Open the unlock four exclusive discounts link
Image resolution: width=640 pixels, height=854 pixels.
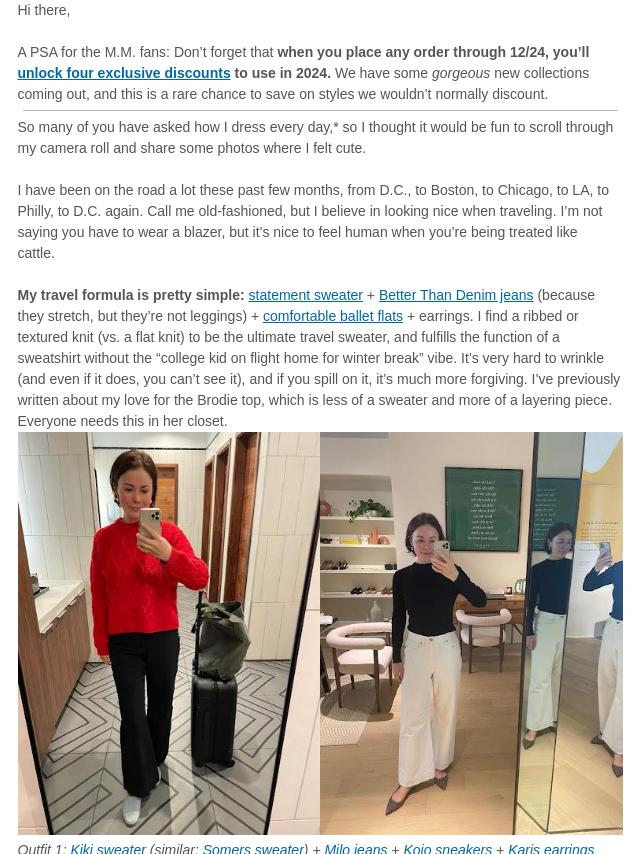pyautogui.click(x=123, y=73)
